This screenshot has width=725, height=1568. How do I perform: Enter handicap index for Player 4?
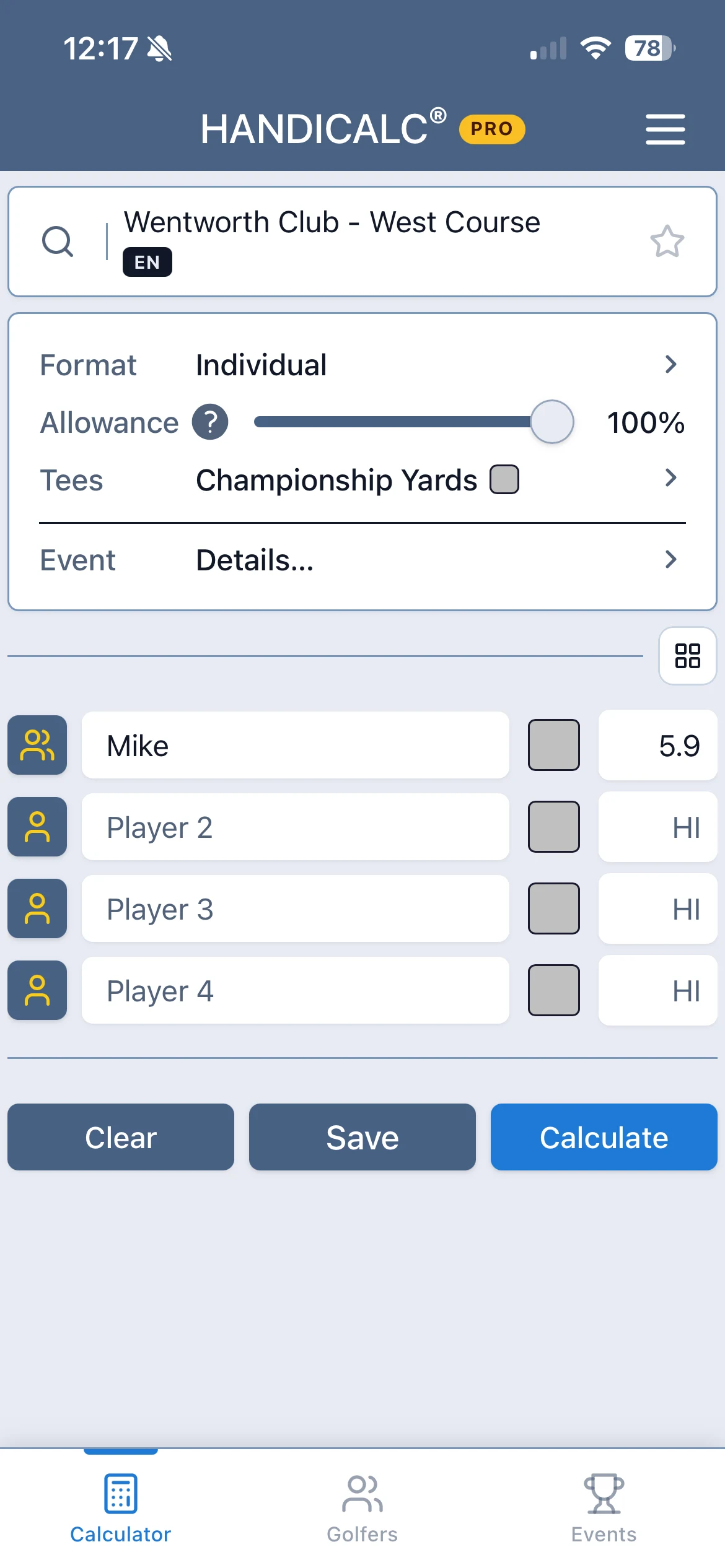coord(657,990)
